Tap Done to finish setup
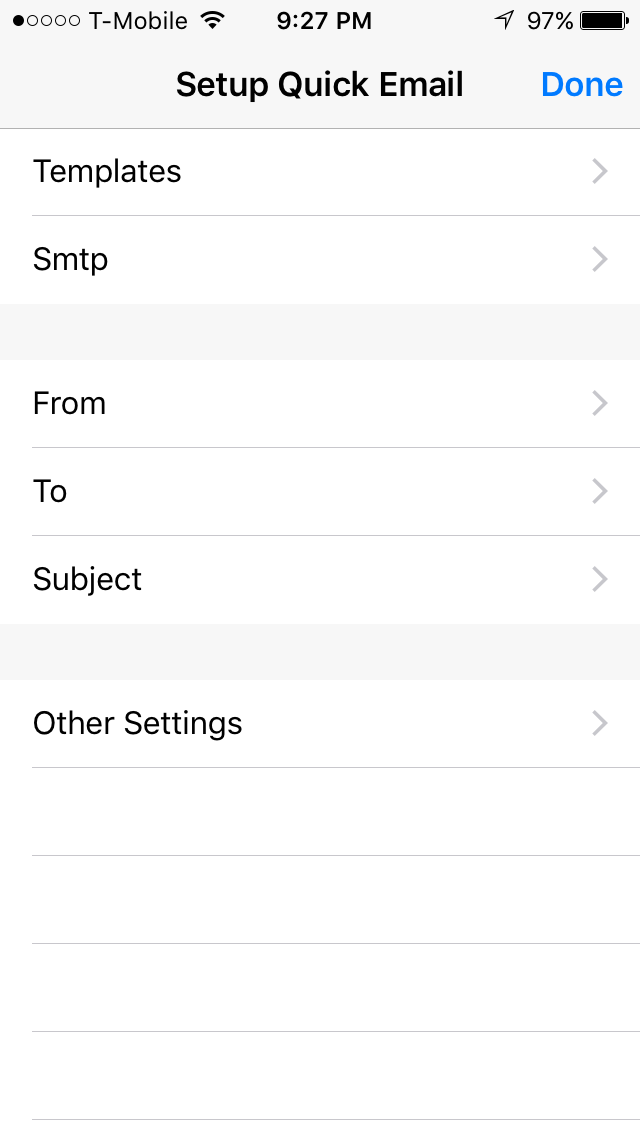 click(581, 85)
